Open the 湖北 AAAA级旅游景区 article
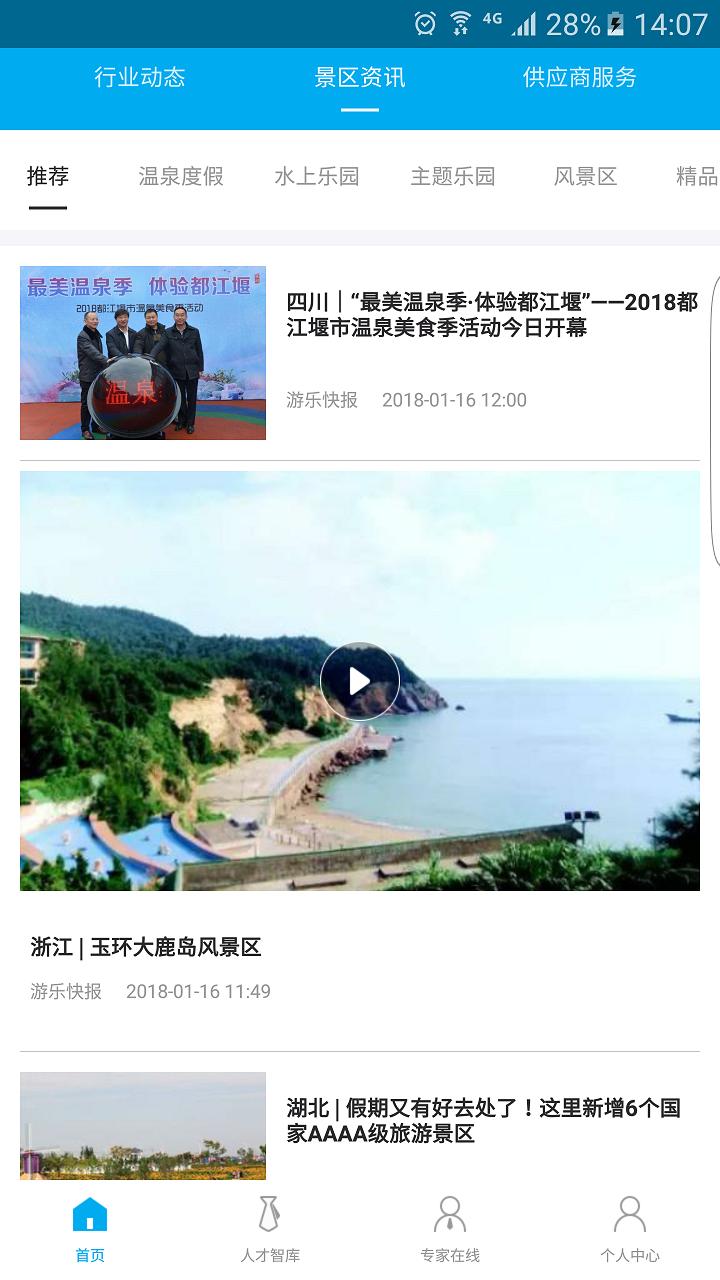The height and width of the screenshot is (1280, 720). point(484,1121)
